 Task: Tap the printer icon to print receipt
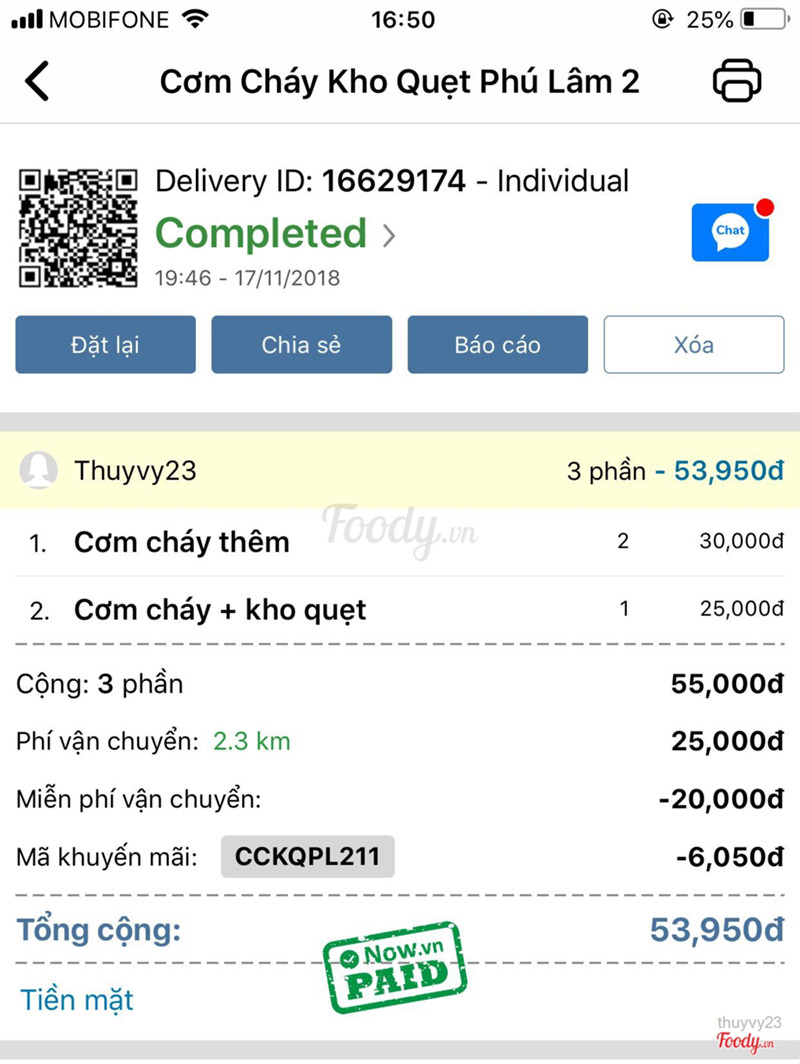click(737, 81)
